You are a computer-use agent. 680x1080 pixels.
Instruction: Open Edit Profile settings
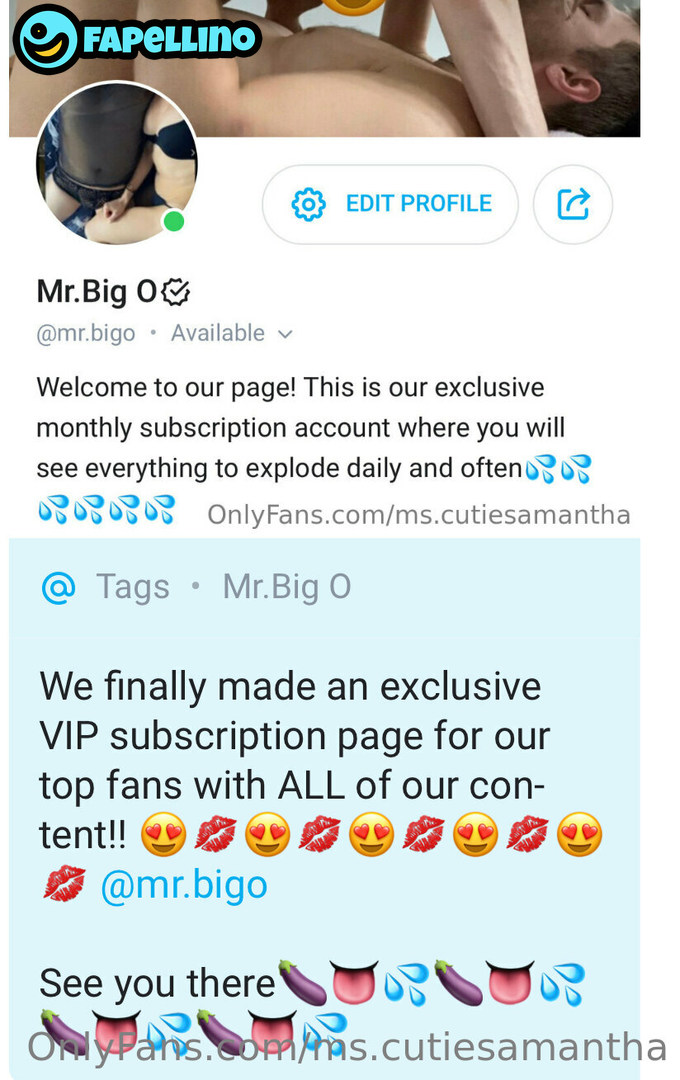pyautogui.click(x=390, y=204)
